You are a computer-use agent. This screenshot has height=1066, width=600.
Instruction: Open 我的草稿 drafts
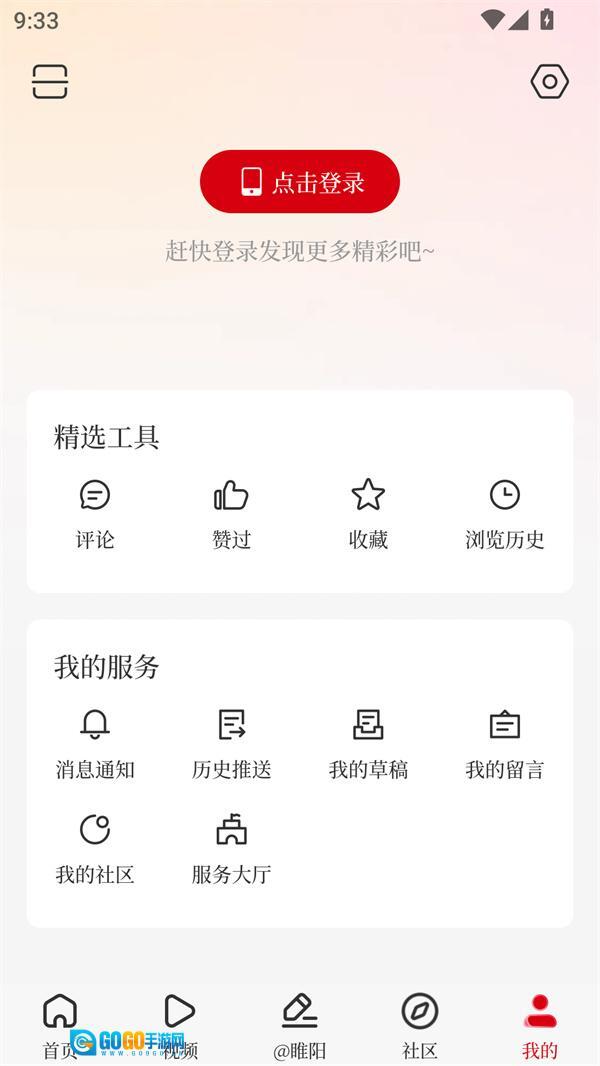coord(368,744)
